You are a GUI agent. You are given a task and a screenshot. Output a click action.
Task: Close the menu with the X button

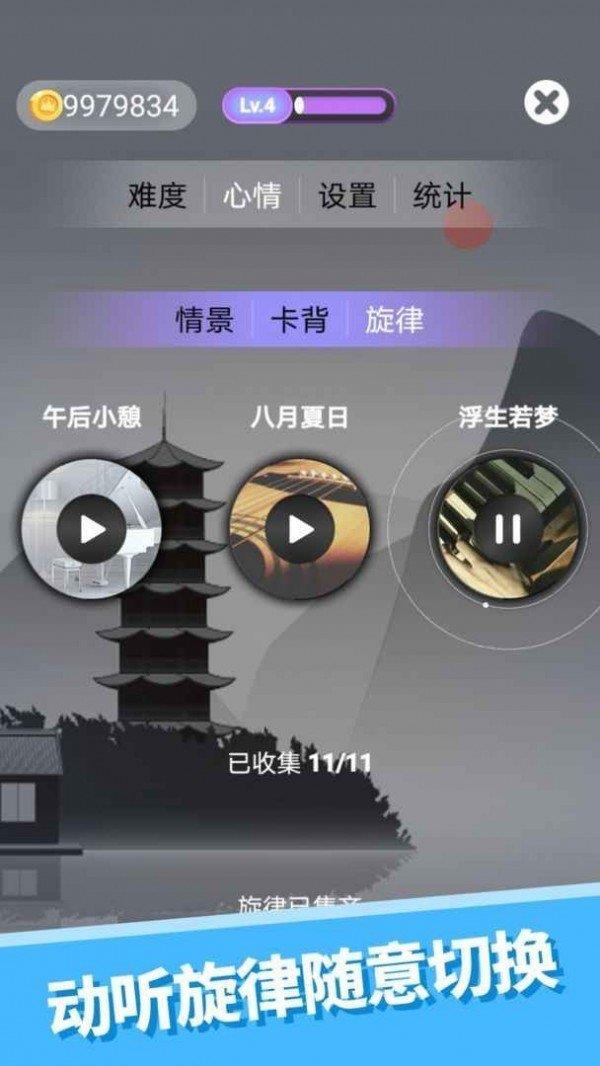546,103
